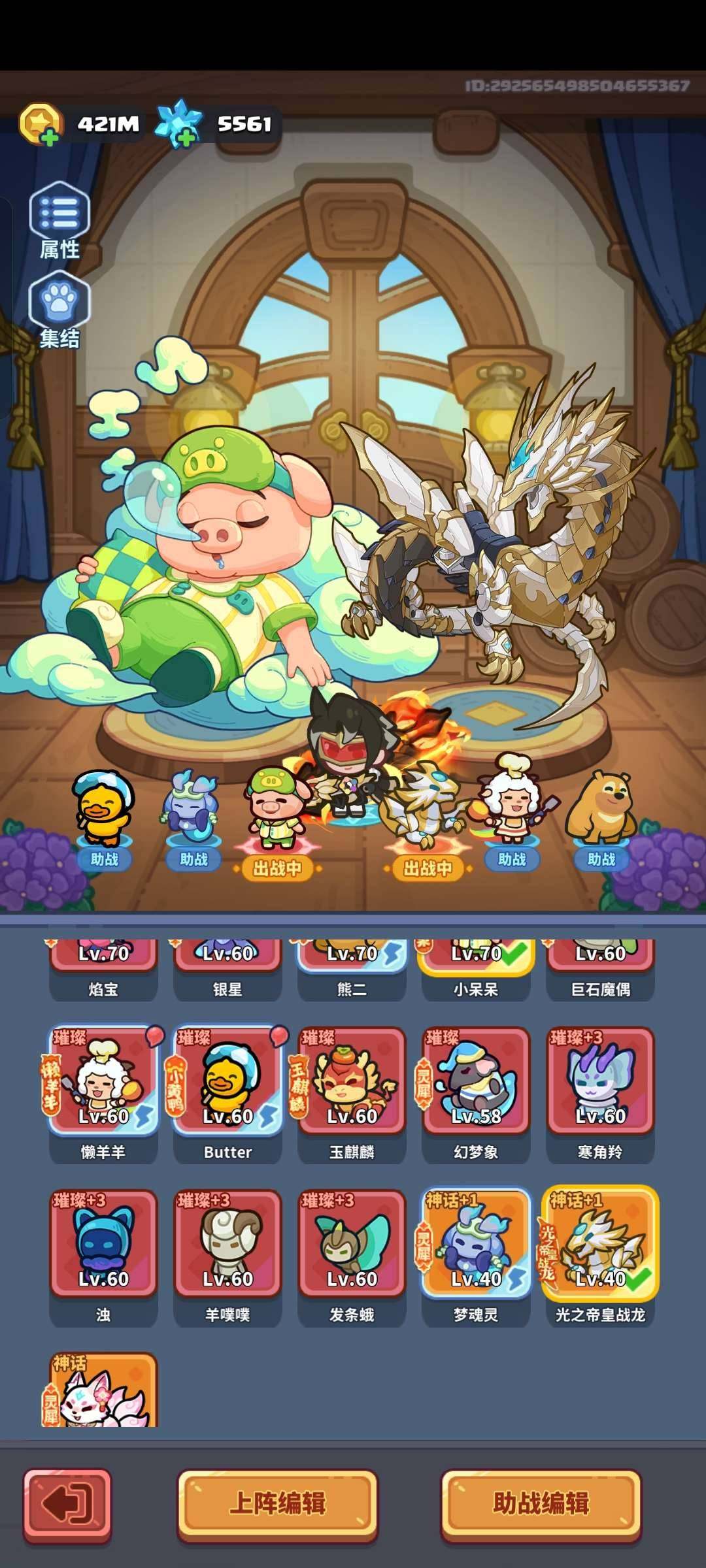Screen dimensions: 706x1568
Task: Tap the yellow duck 助战 slot
Action: pos(103,821)
